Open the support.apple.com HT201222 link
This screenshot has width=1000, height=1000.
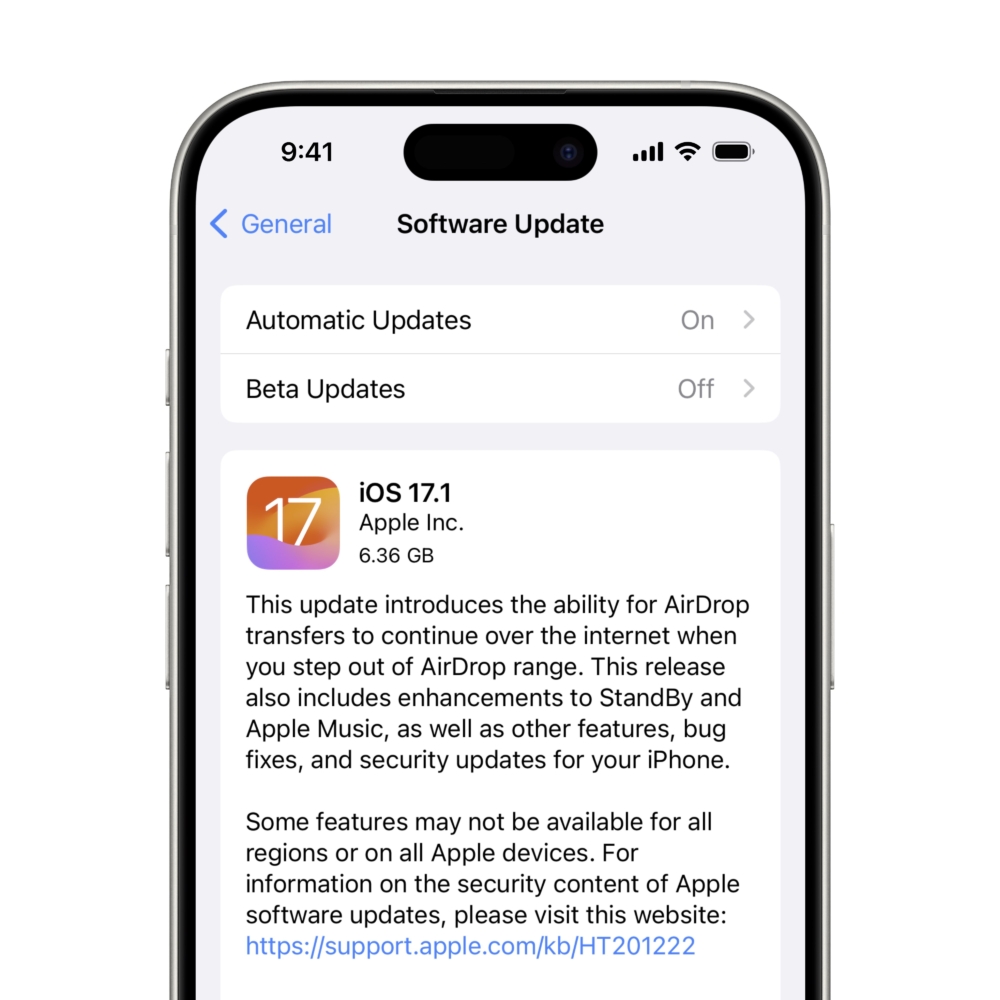[470, 946]
